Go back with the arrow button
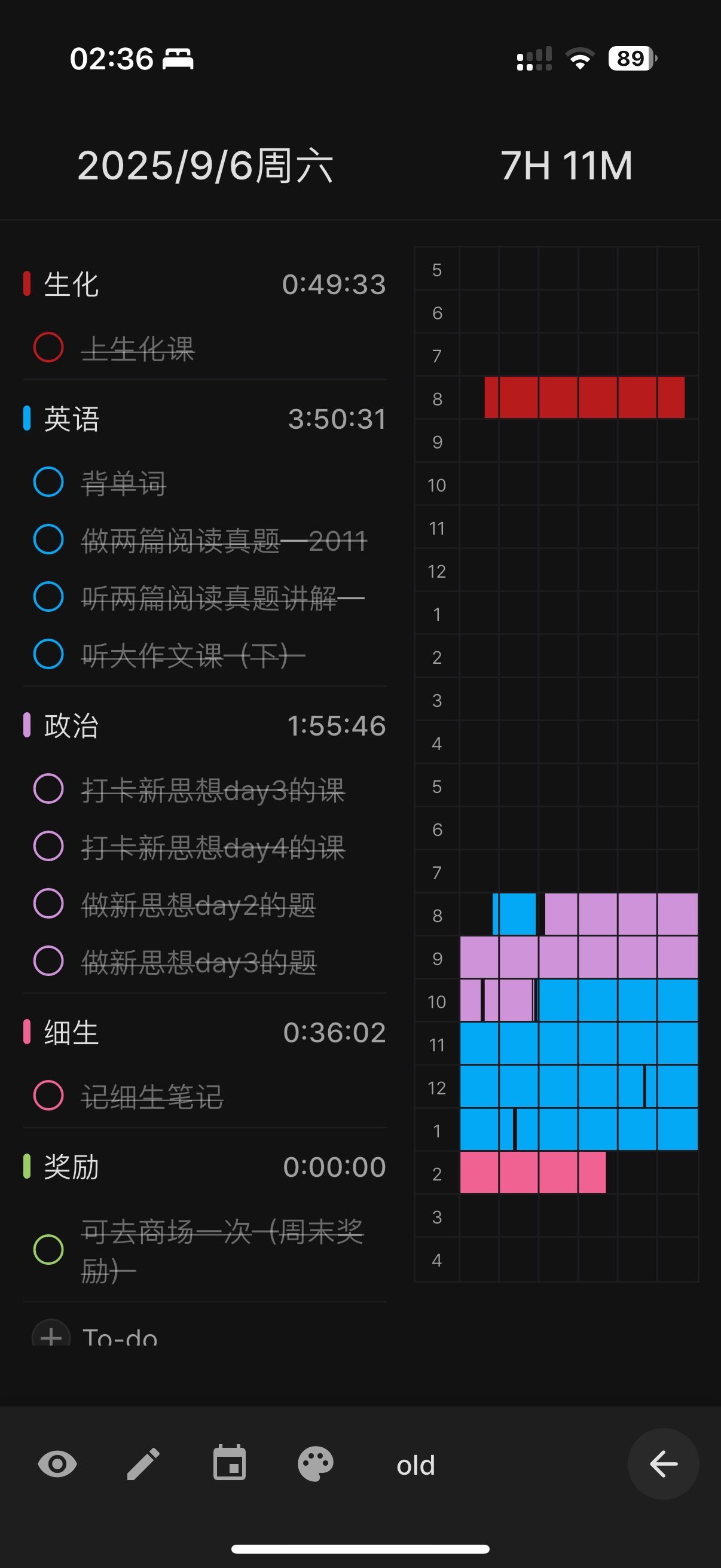Screen dimensions: 721x1568 point(662,1464)
